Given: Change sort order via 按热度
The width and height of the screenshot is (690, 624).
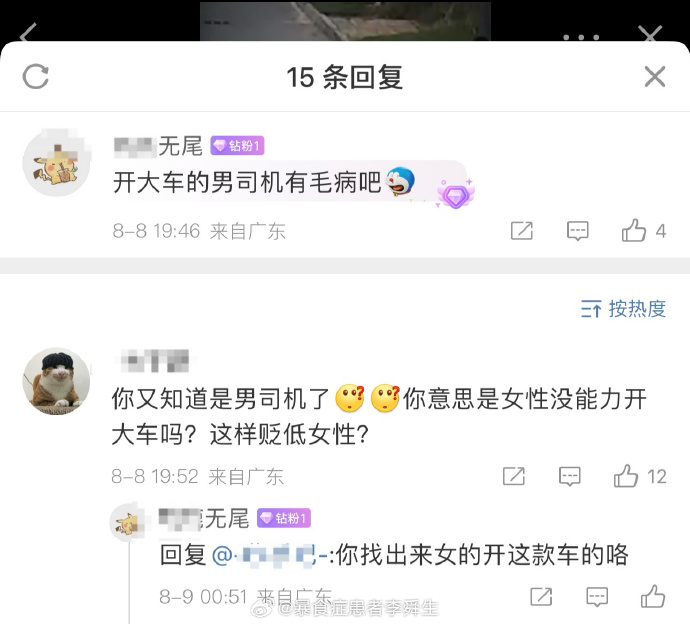Looking at the screenshot, I should click(x=624, y=309).
